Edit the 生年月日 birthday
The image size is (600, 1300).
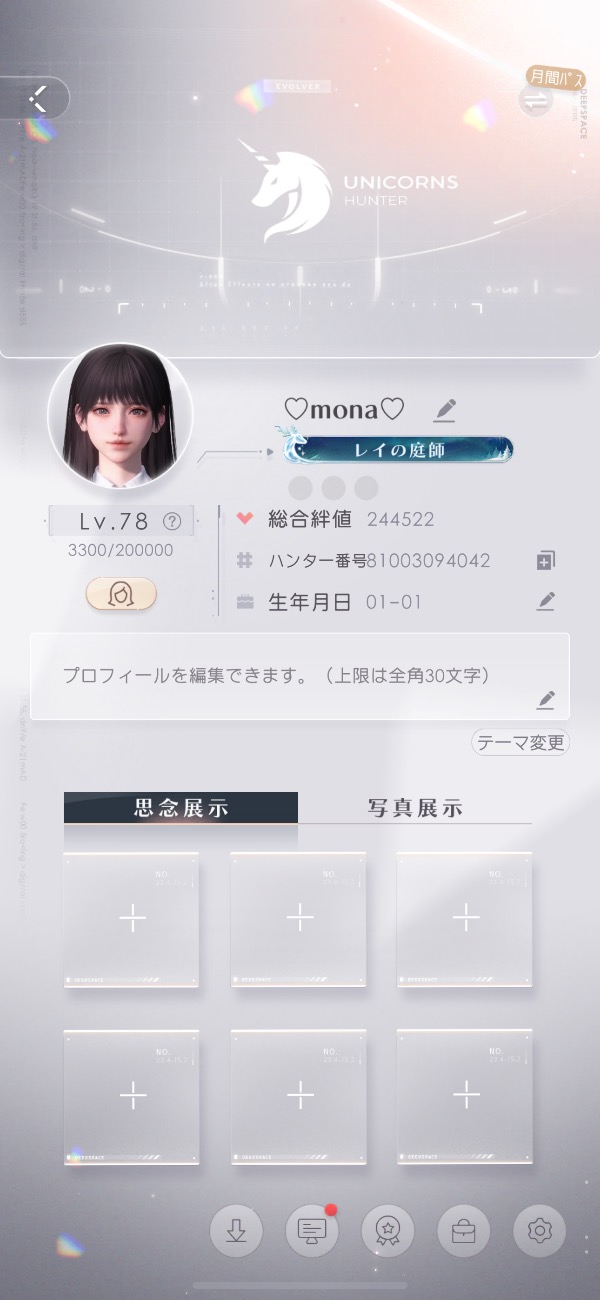545,601
